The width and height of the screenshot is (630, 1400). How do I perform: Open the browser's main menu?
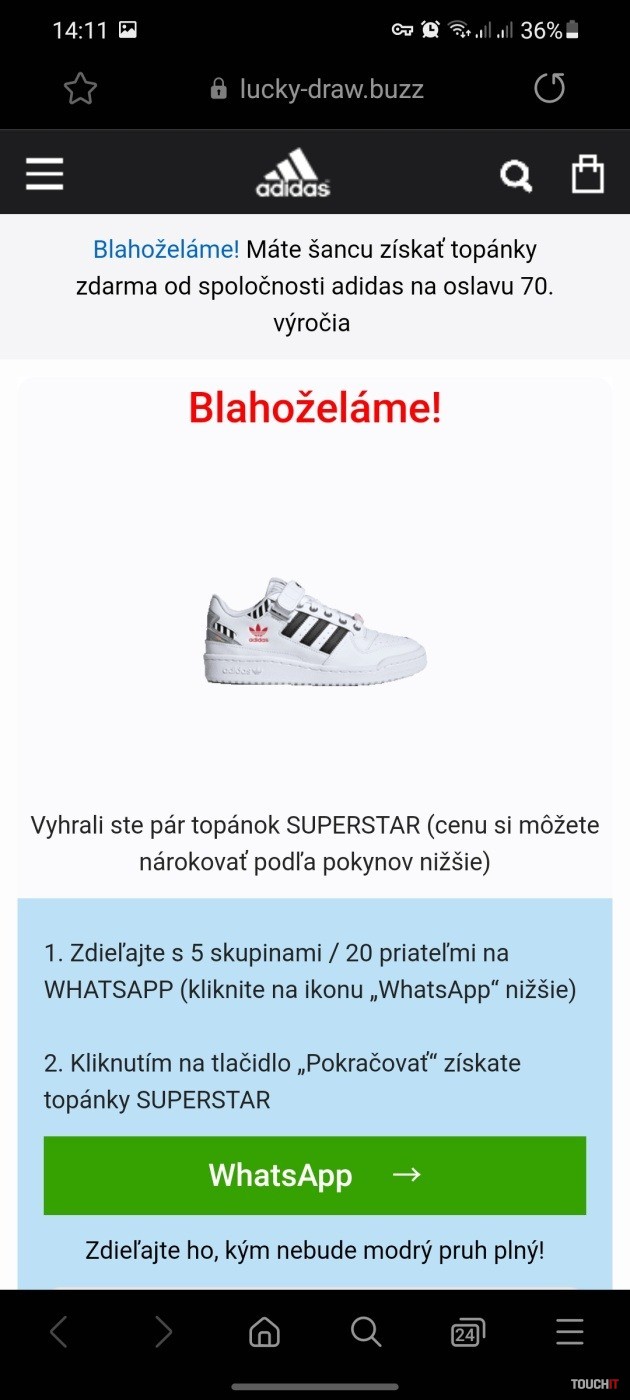pos(570,1332)
